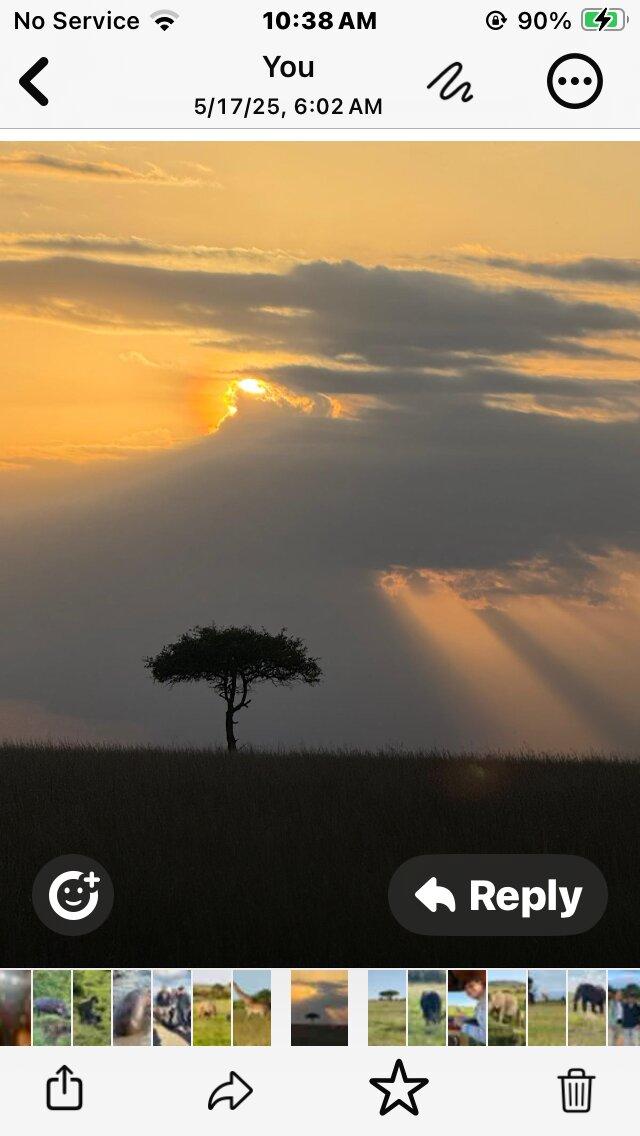Select the current sunset thumbnail in the strip
The height and width of the screenshot is (1136, 640).
(x=320, y=1008)
